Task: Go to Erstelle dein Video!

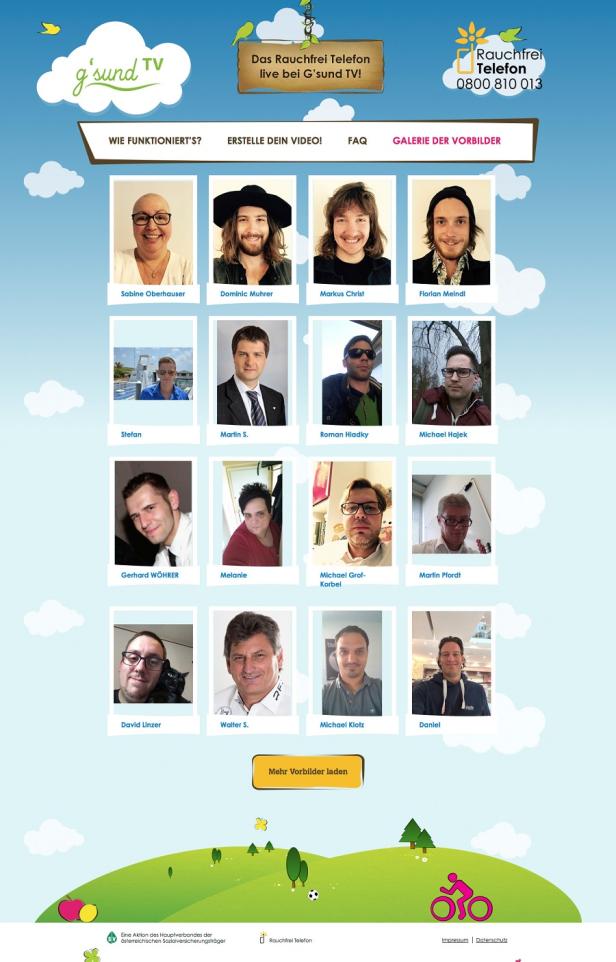Action: coord(274,141)
